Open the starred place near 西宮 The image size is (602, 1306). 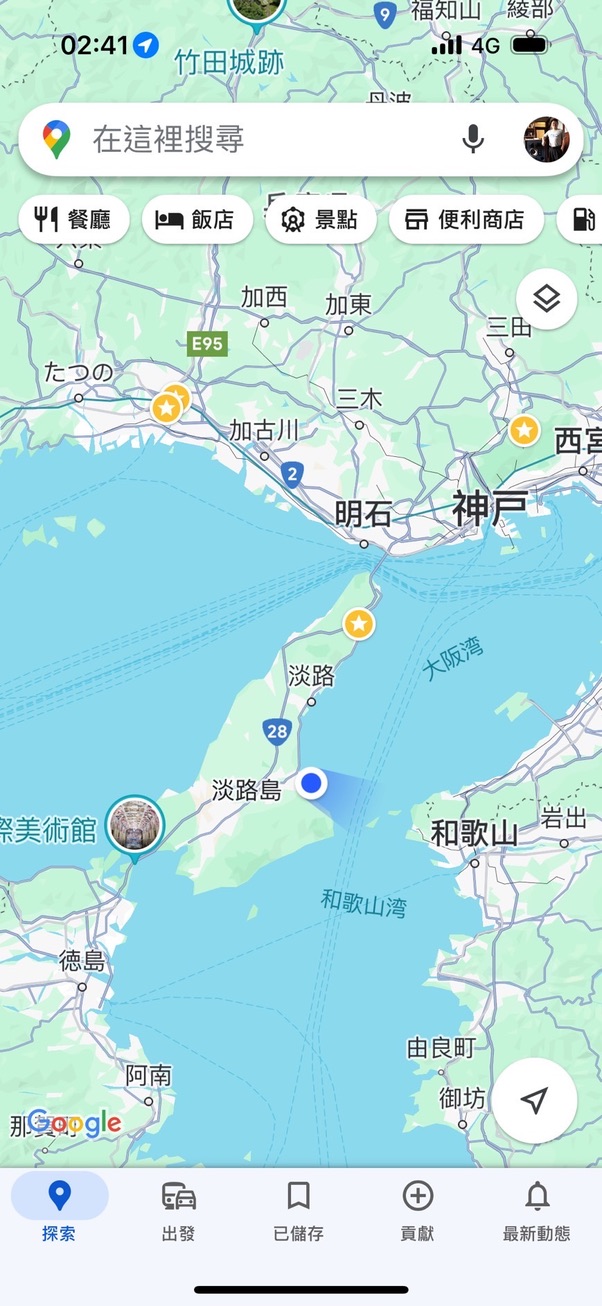(524, 431)
